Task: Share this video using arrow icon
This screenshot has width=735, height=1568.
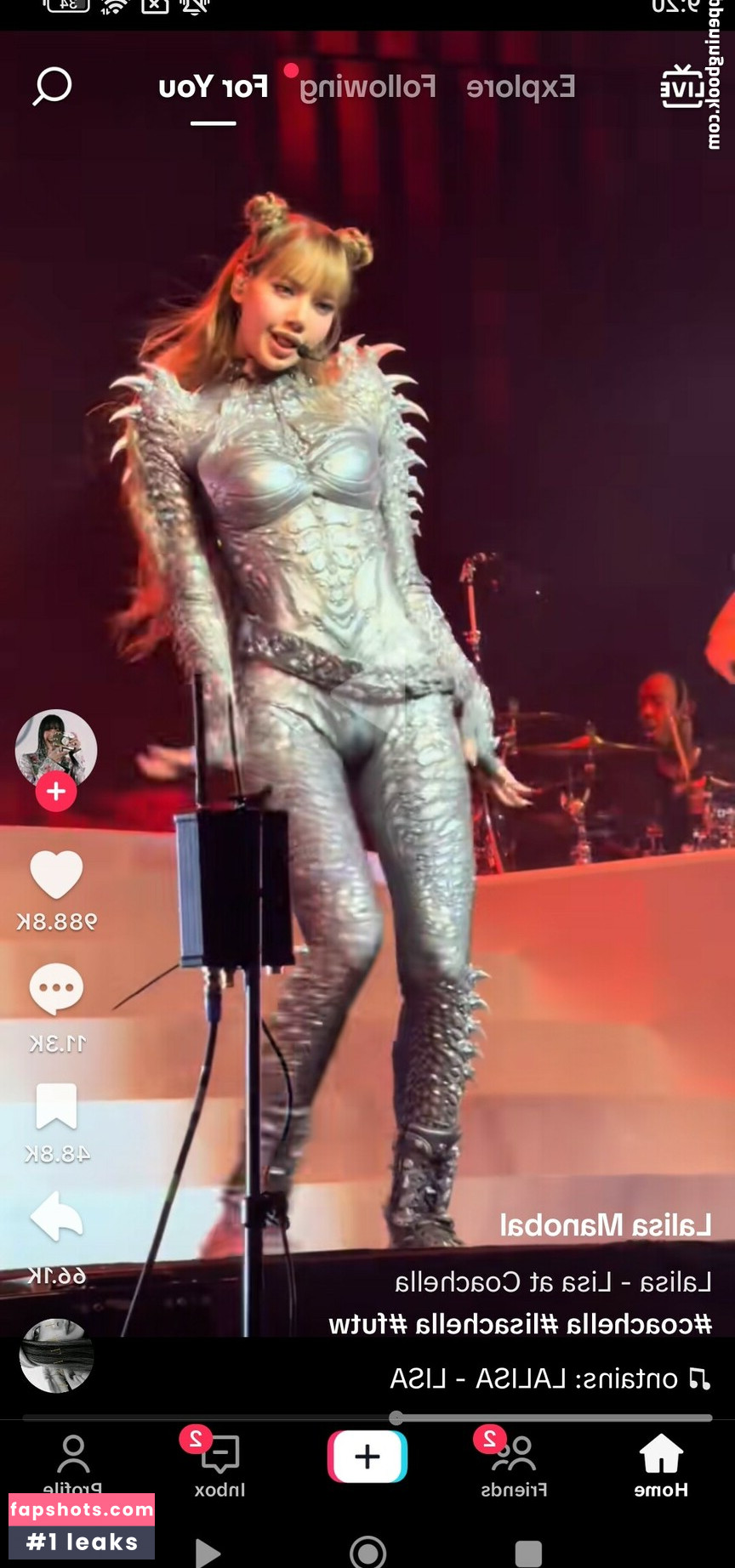Action: (x=56, y=1218)
